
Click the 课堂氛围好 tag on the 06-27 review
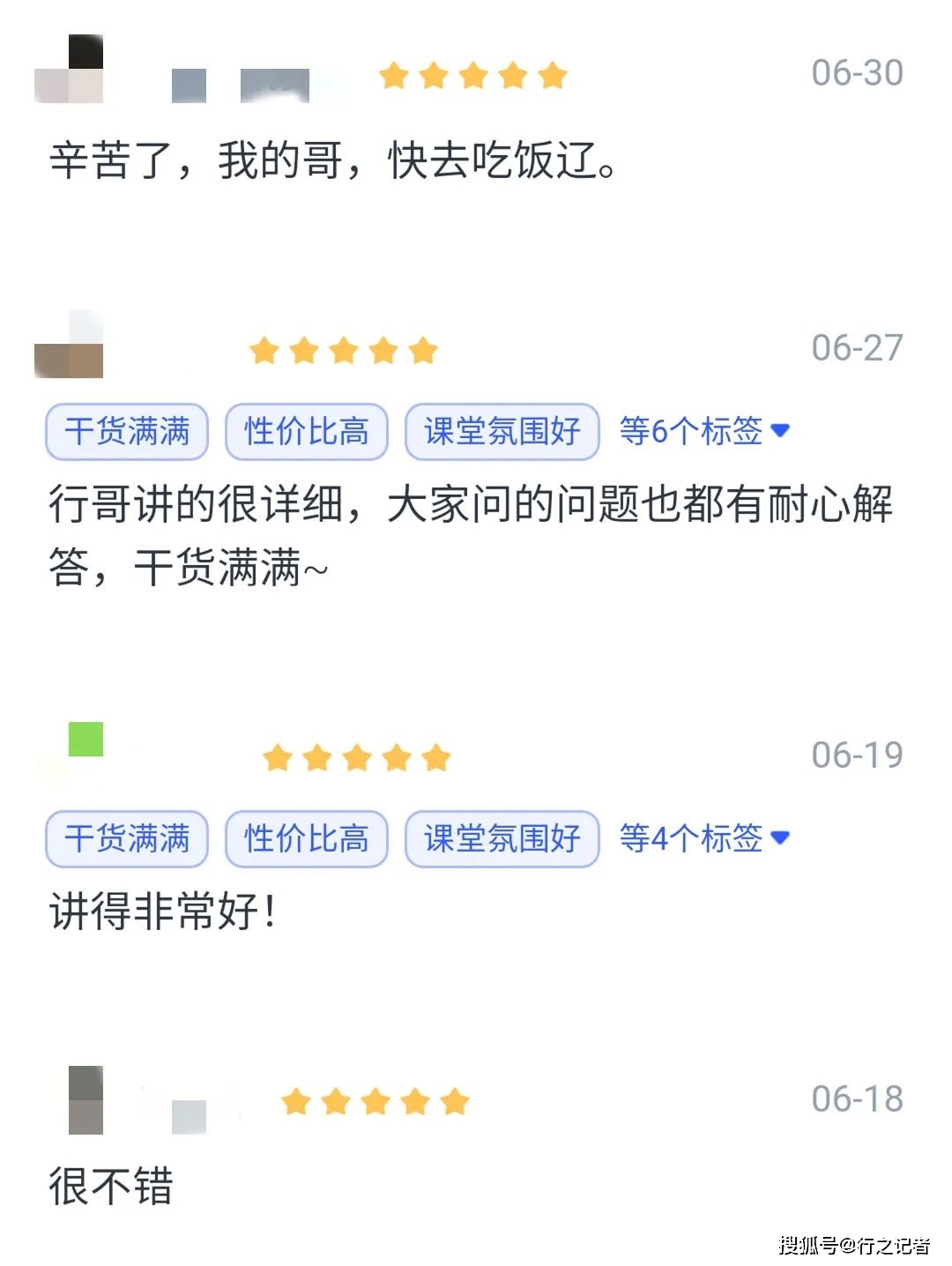tap(501, 431)
